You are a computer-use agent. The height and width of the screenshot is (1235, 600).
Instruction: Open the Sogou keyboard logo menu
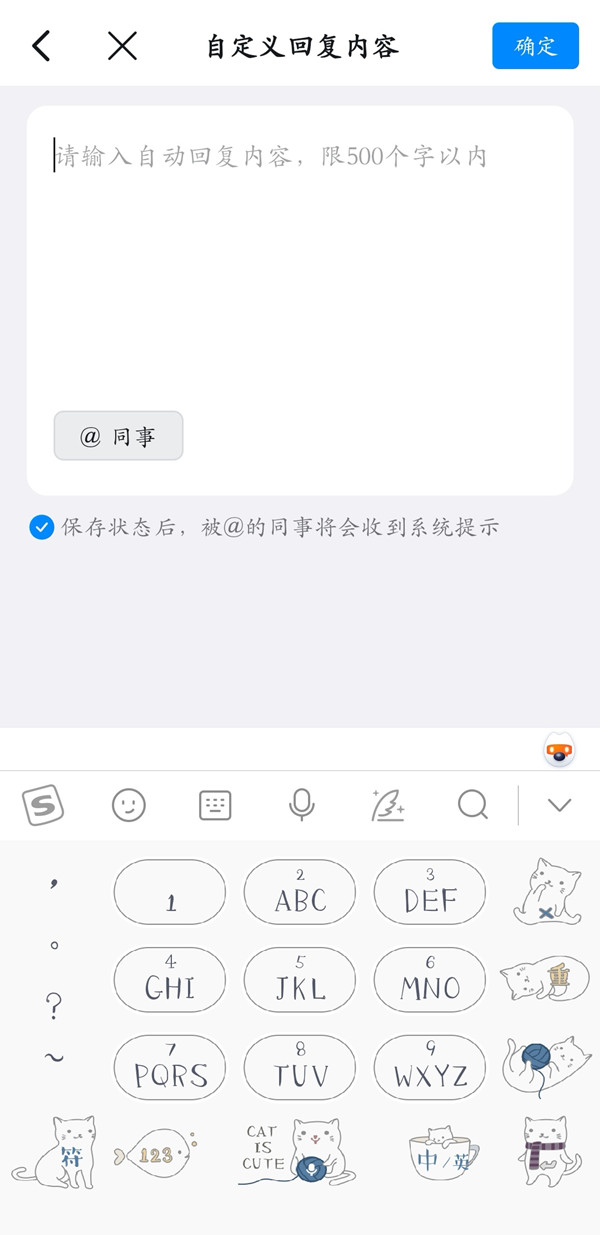43,805
